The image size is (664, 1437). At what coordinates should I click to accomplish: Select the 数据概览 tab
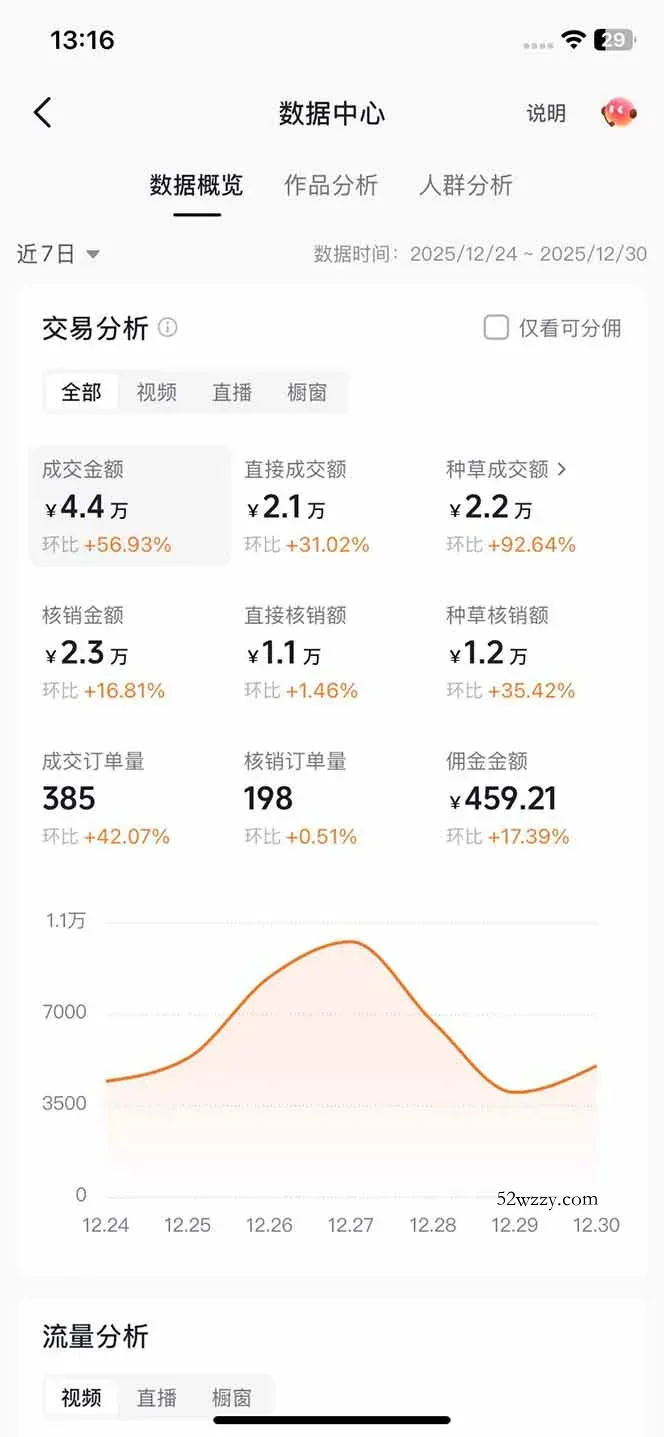coord(196,185)
